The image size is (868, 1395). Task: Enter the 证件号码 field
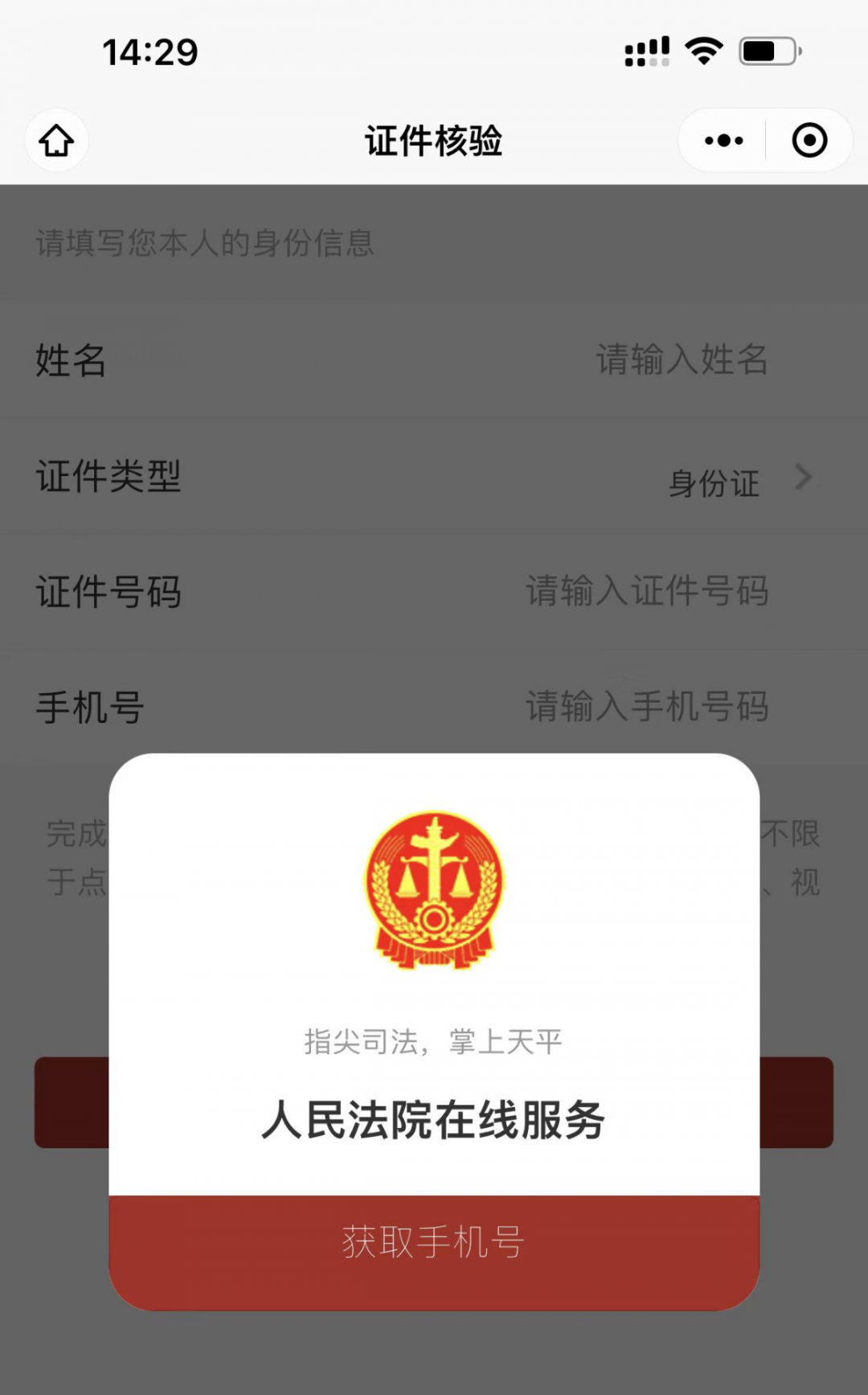click(646, 592)
